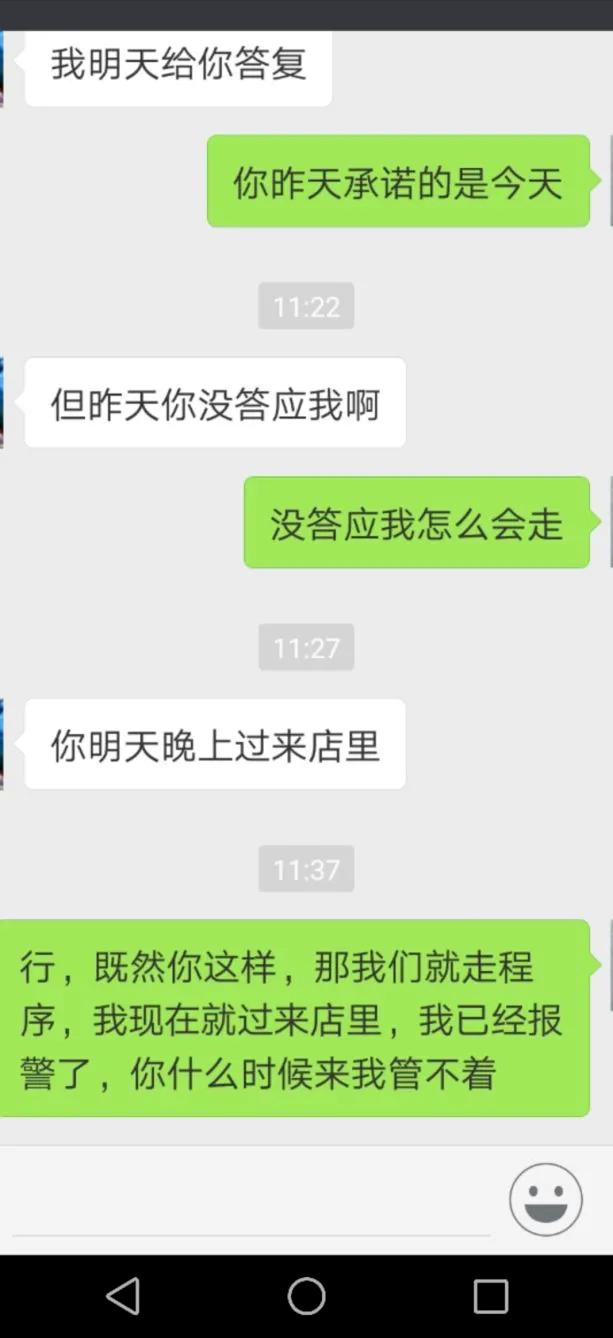Go back using the system back button
The width and height of the screenshot is (613, 1338).
(x=123, y=1296)
